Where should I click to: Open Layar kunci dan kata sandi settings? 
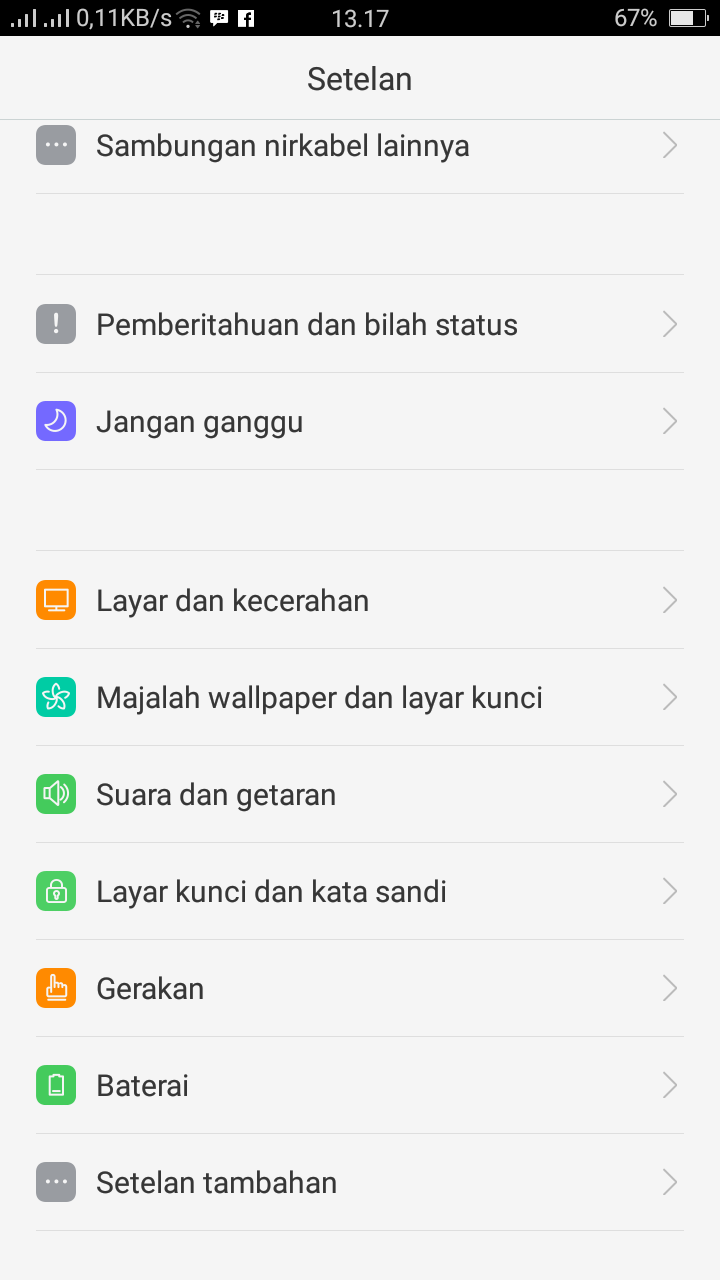tap(360, 890)
